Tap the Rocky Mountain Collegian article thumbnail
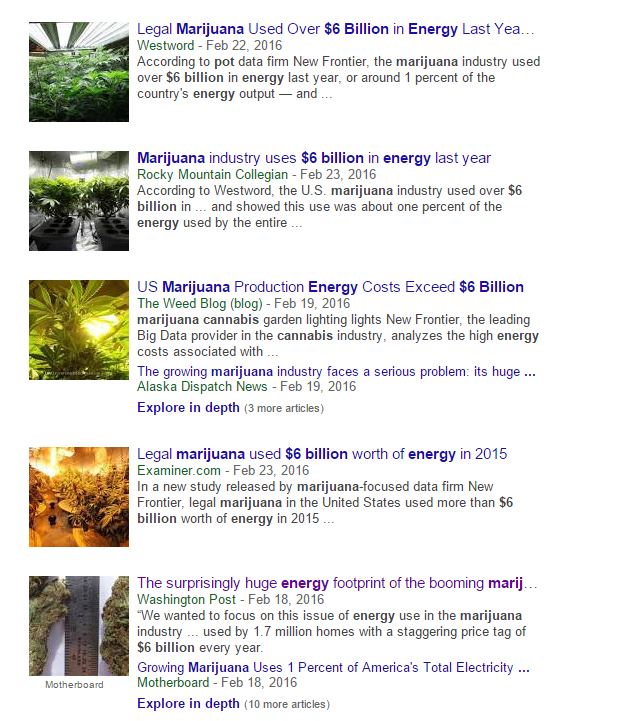Viewport: 632px width, 721px height. pos(79,200)
